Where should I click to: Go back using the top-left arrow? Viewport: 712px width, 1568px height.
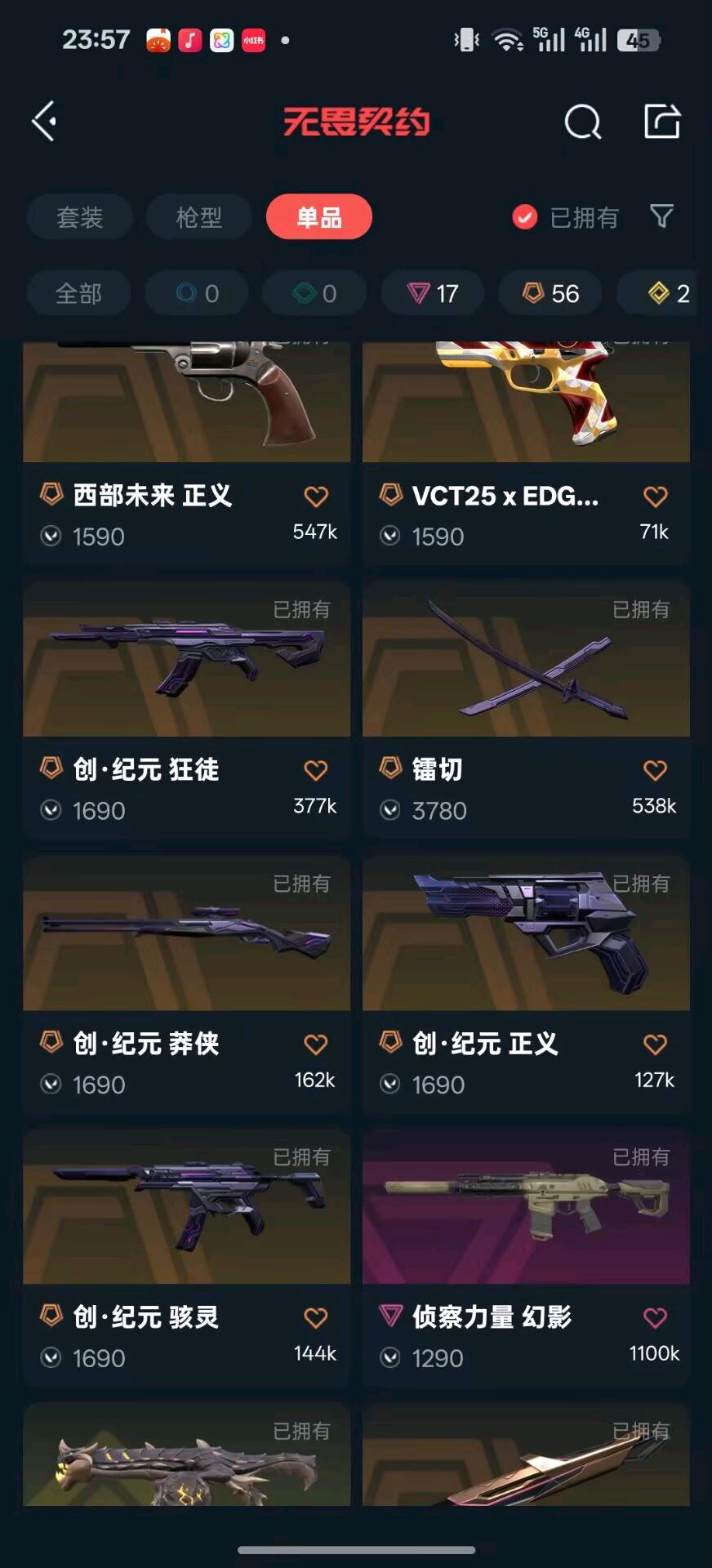pyautogui.click(x=44, y=122)
